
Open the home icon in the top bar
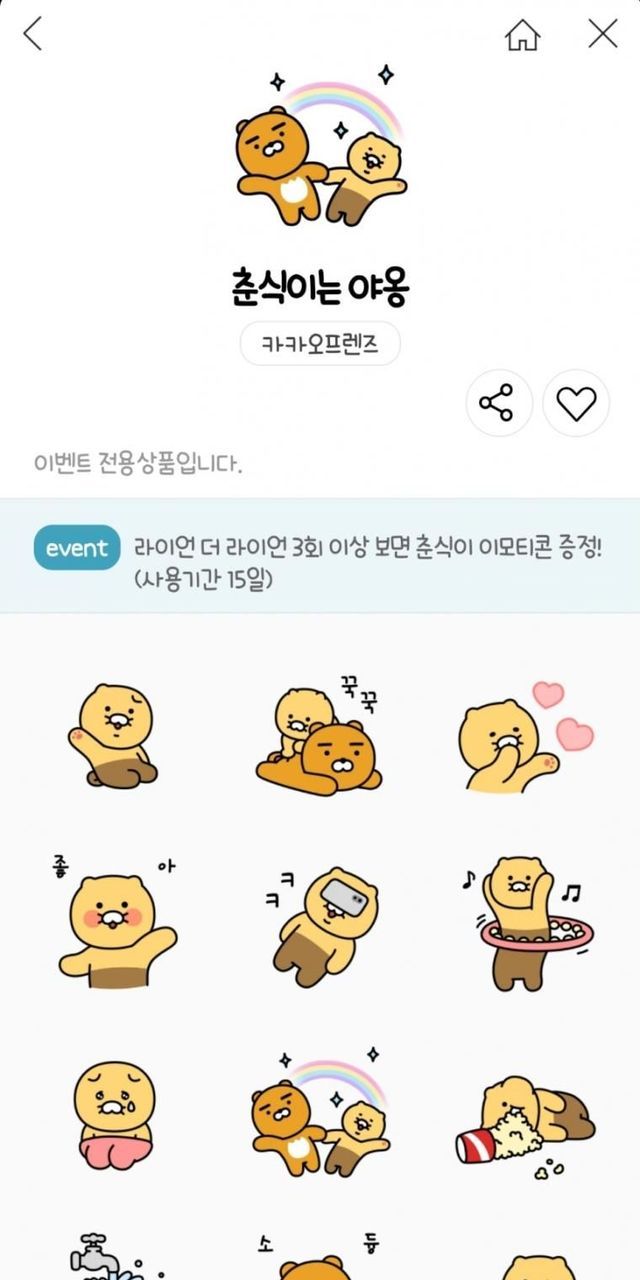pyautogui.click(x=522, y=35)
